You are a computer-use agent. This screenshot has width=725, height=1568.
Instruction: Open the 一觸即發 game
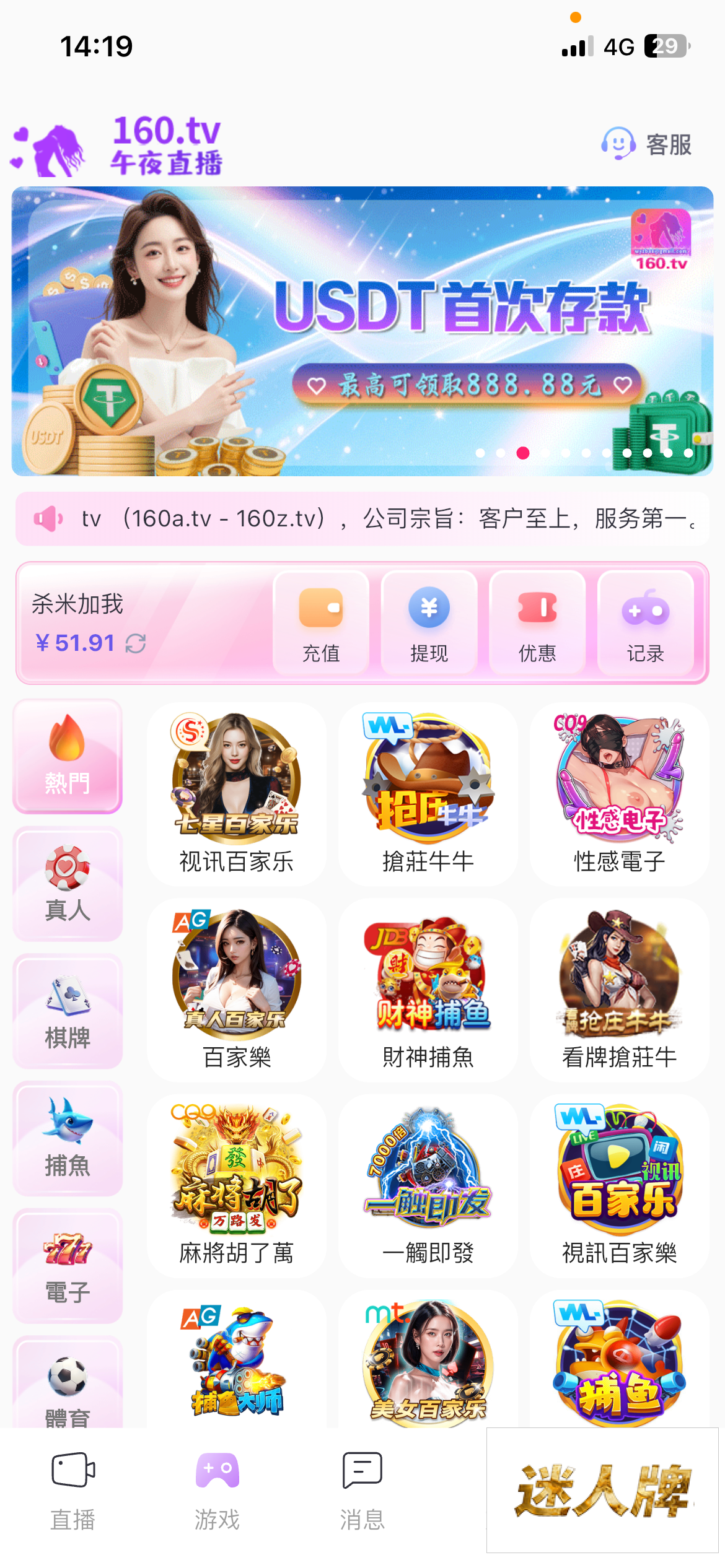428,1185
